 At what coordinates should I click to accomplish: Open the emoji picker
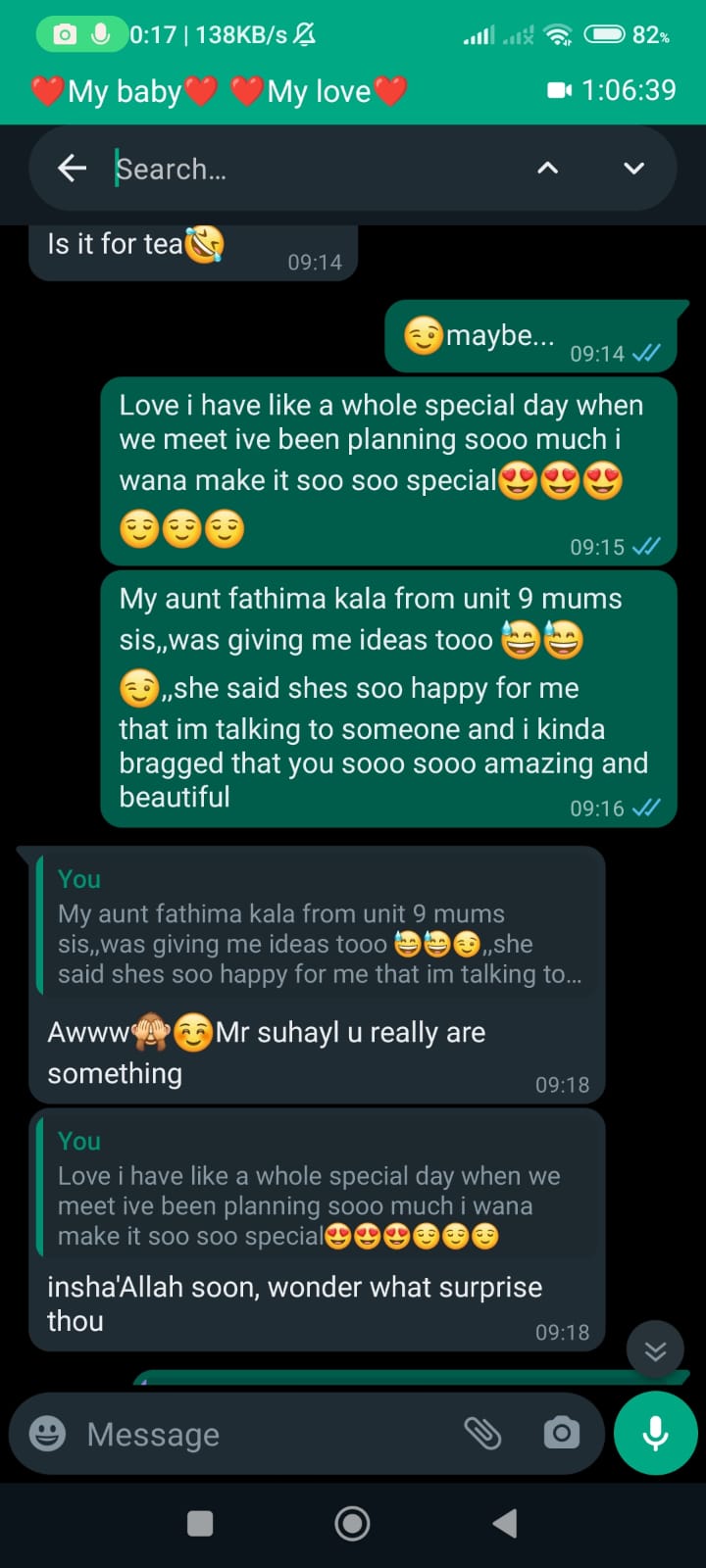[x=47, y=1434]
